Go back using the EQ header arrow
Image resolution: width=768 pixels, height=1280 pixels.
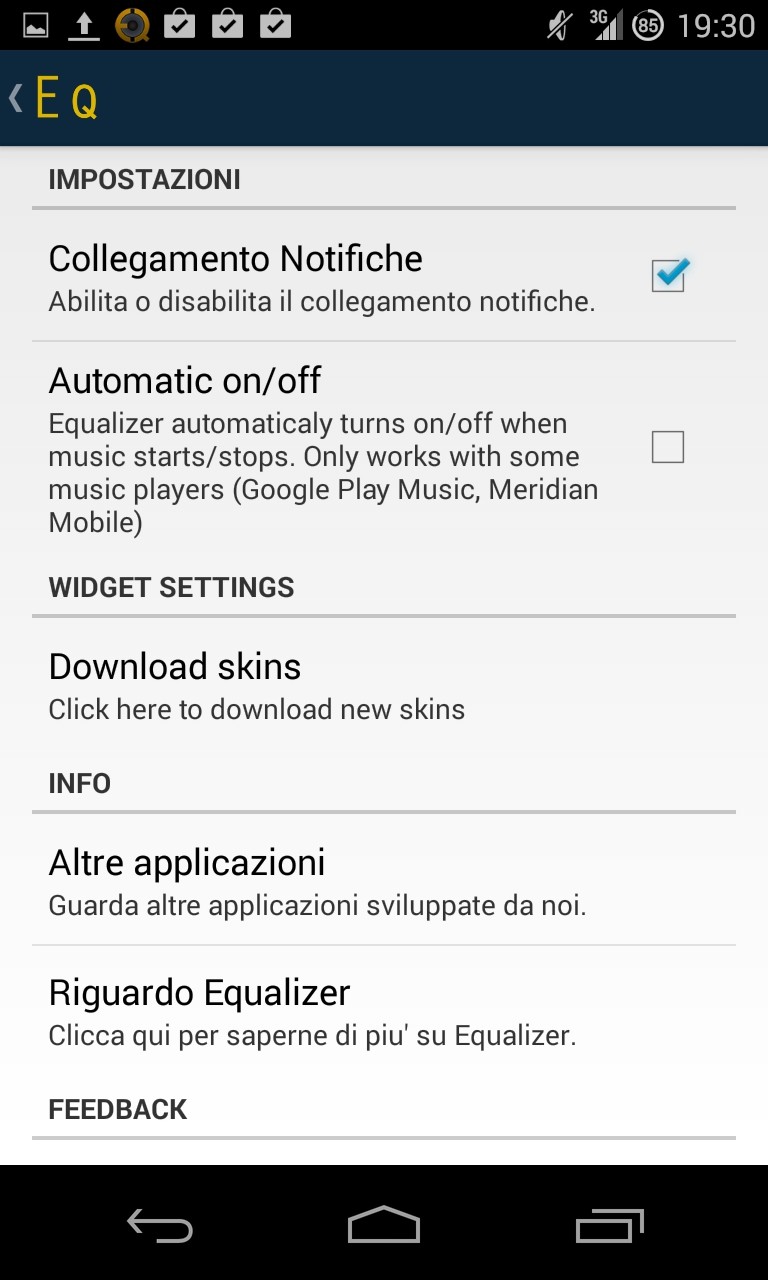pos(18,98)
